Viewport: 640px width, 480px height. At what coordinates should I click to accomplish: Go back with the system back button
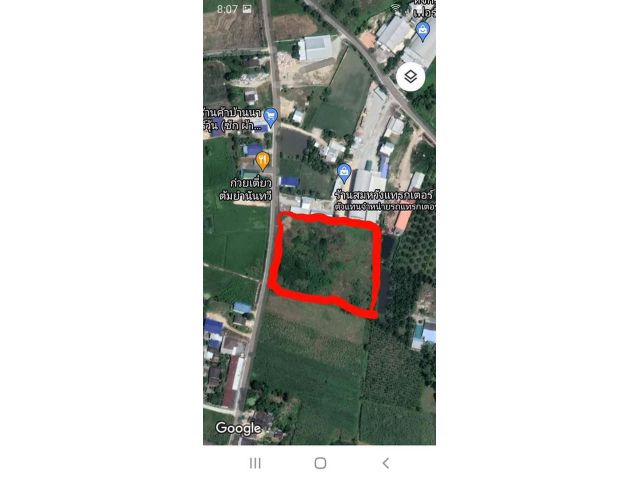[386, 463]
